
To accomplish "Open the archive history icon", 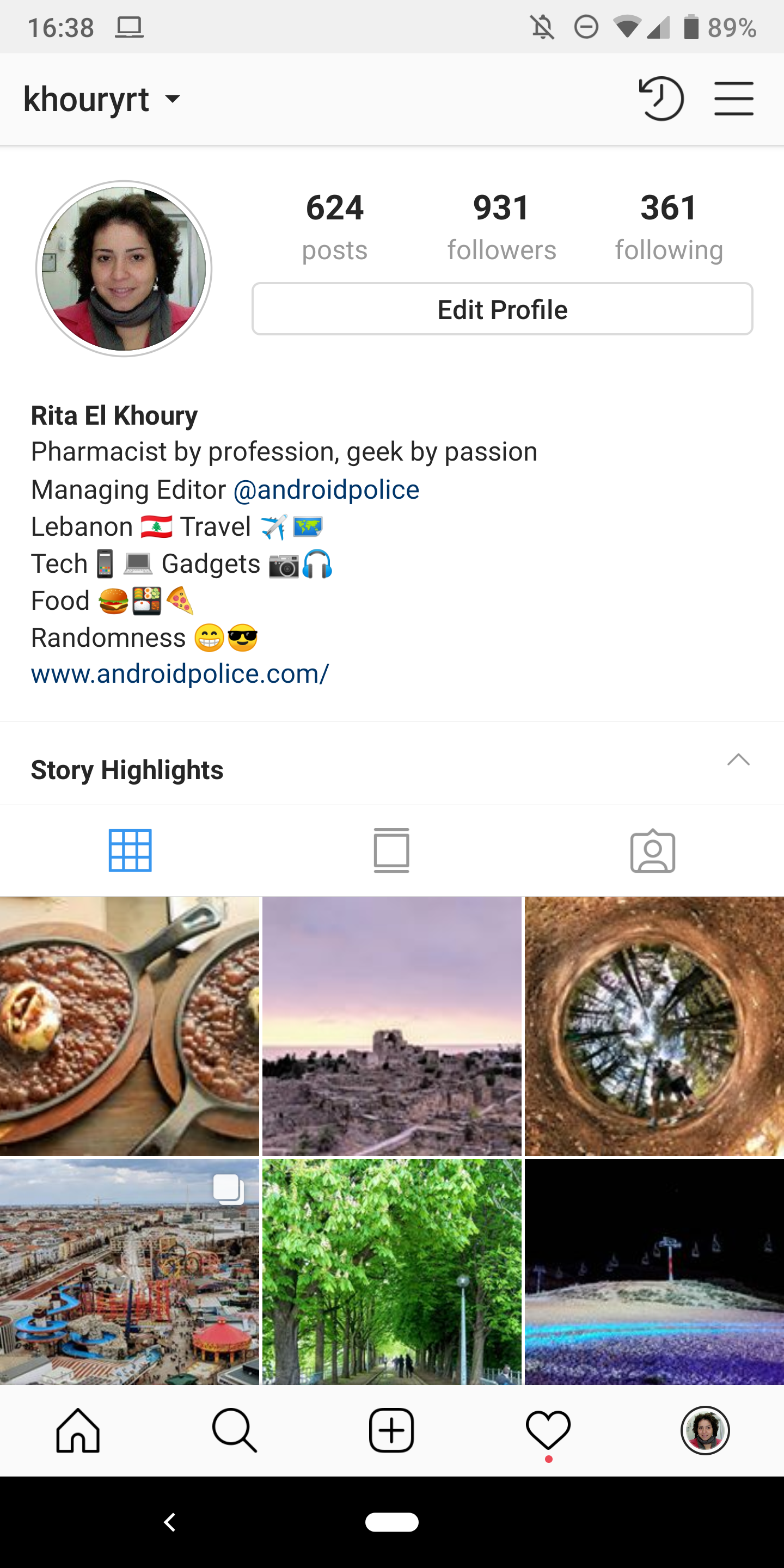I will click(x=661, y=98).
